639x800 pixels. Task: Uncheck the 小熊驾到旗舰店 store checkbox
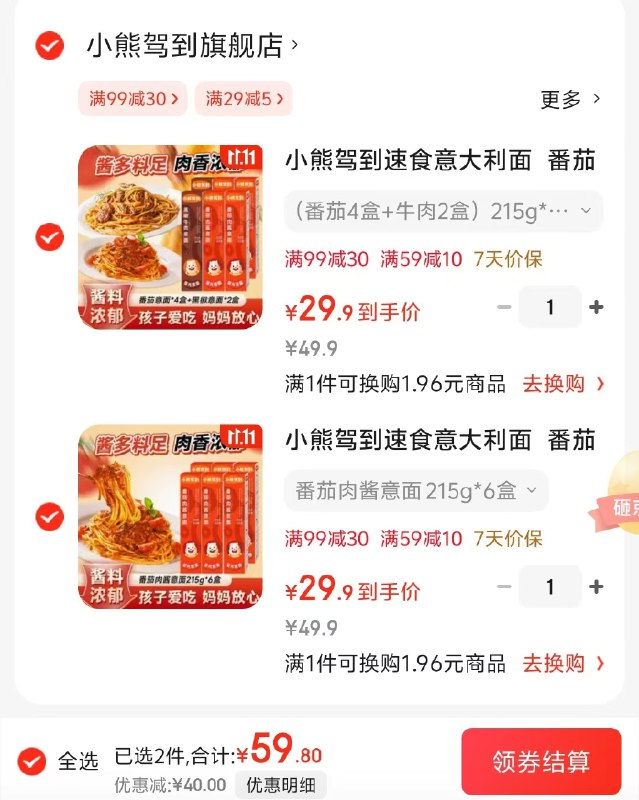pos(49,46)
